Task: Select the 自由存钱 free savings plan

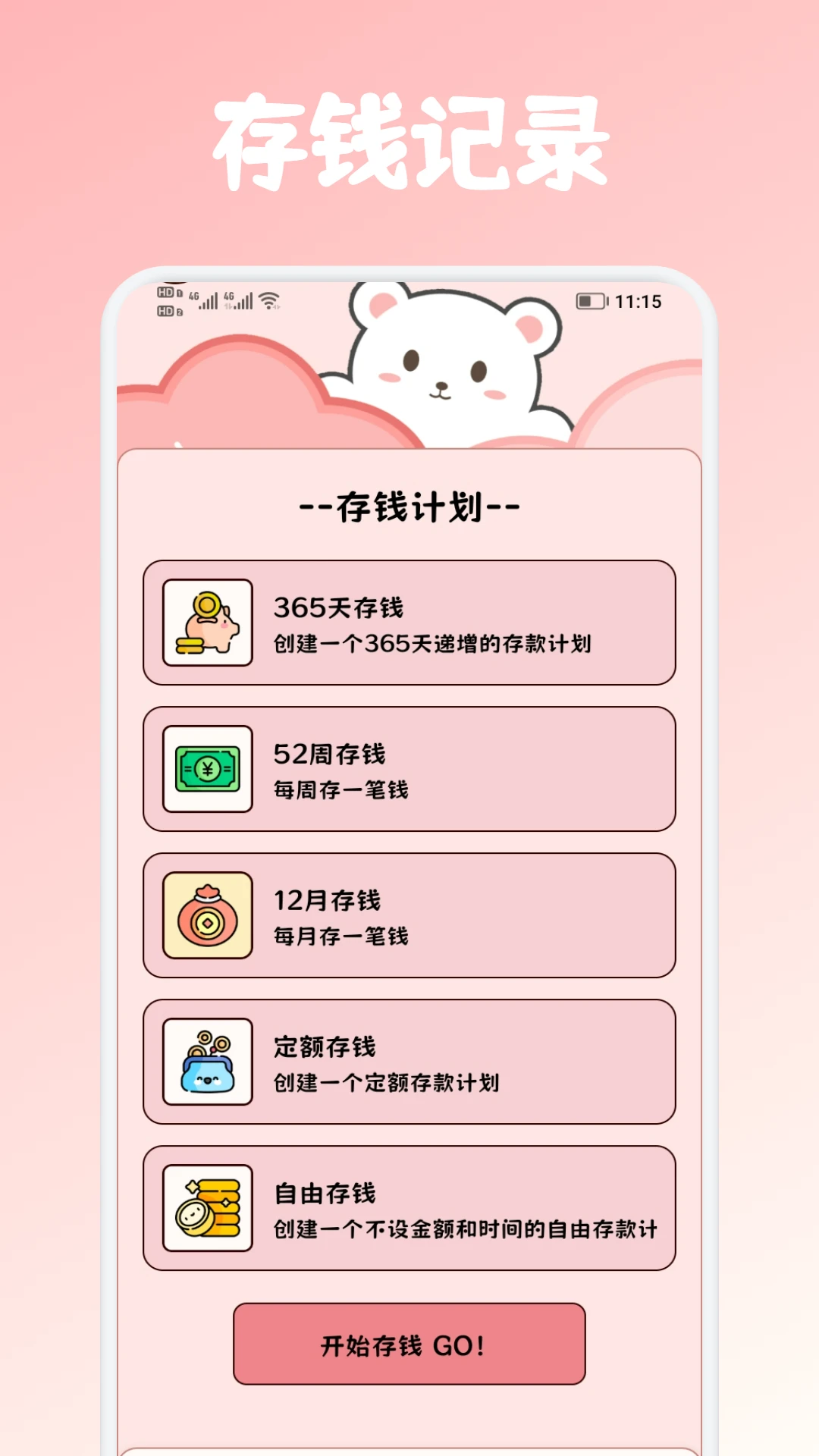Action: (409, 1210)
